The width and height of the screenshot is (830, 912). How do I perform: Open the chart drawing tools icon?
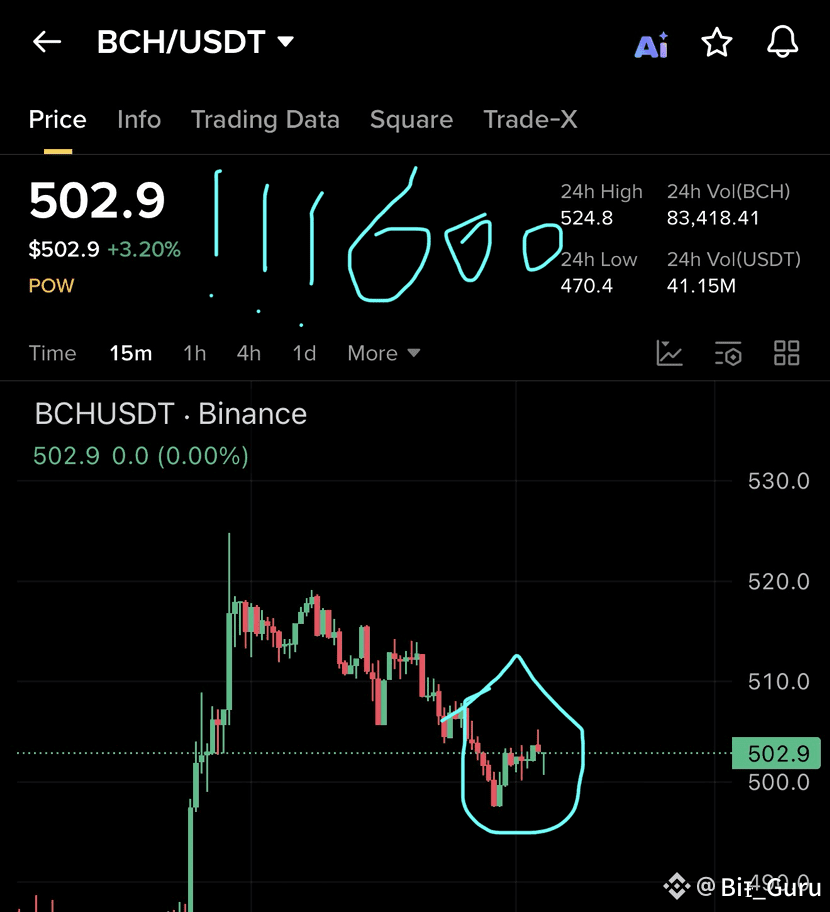669,353
